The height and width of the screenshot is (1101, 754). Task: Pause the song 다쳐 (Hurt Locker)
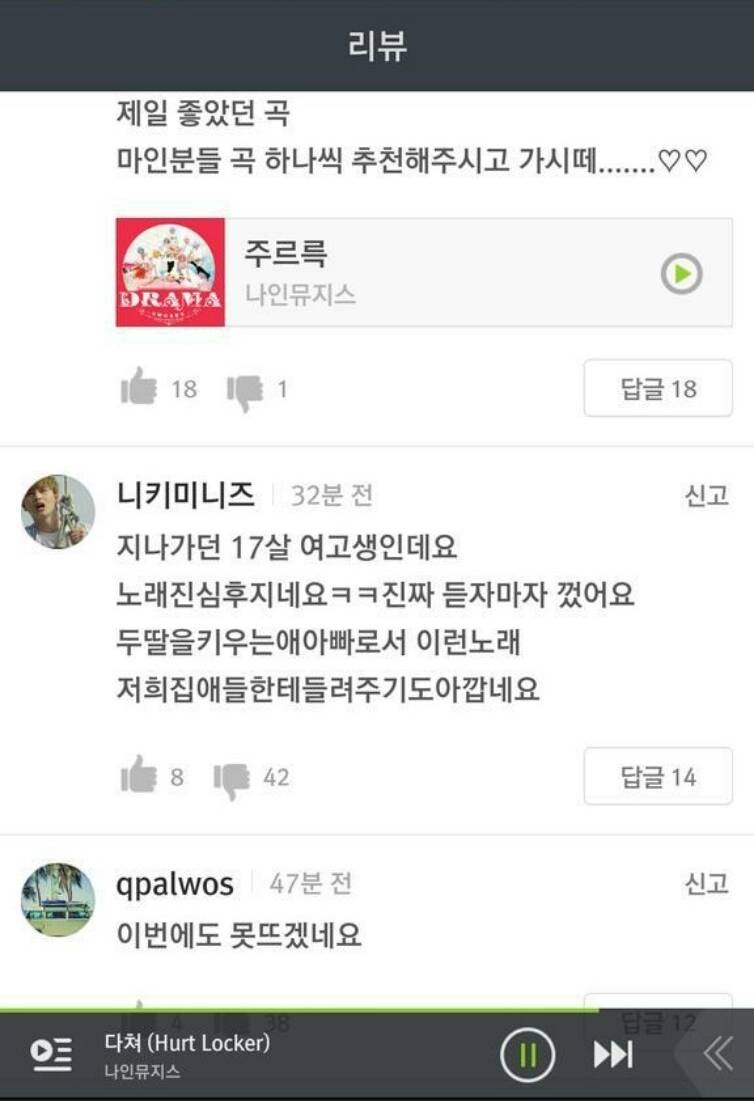tap(527, 1054)
